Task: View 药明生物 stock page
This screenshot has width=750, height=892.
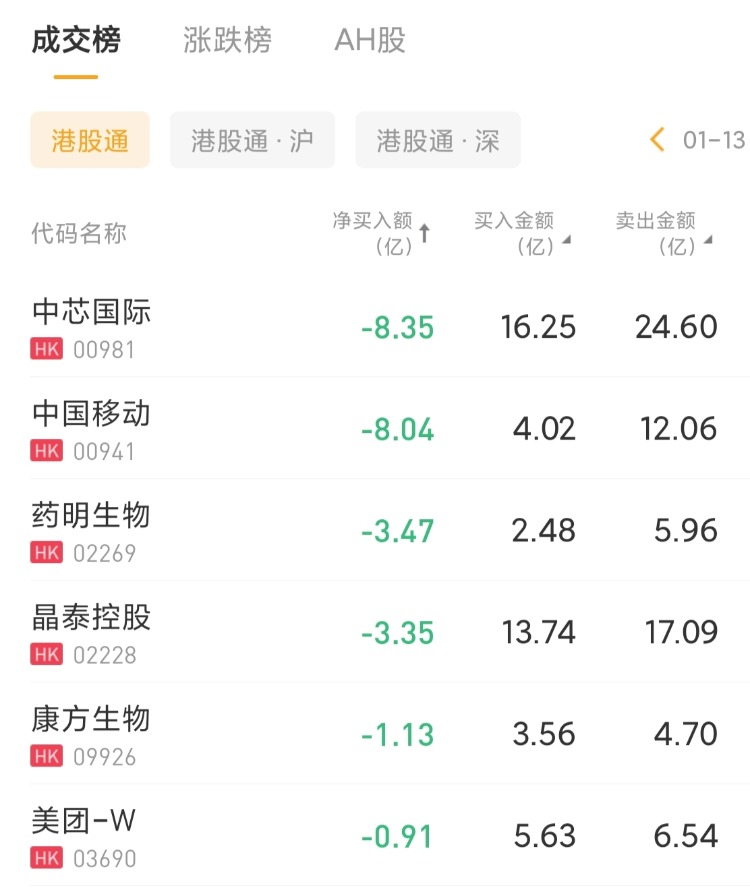Action: [x=92, y=530]
